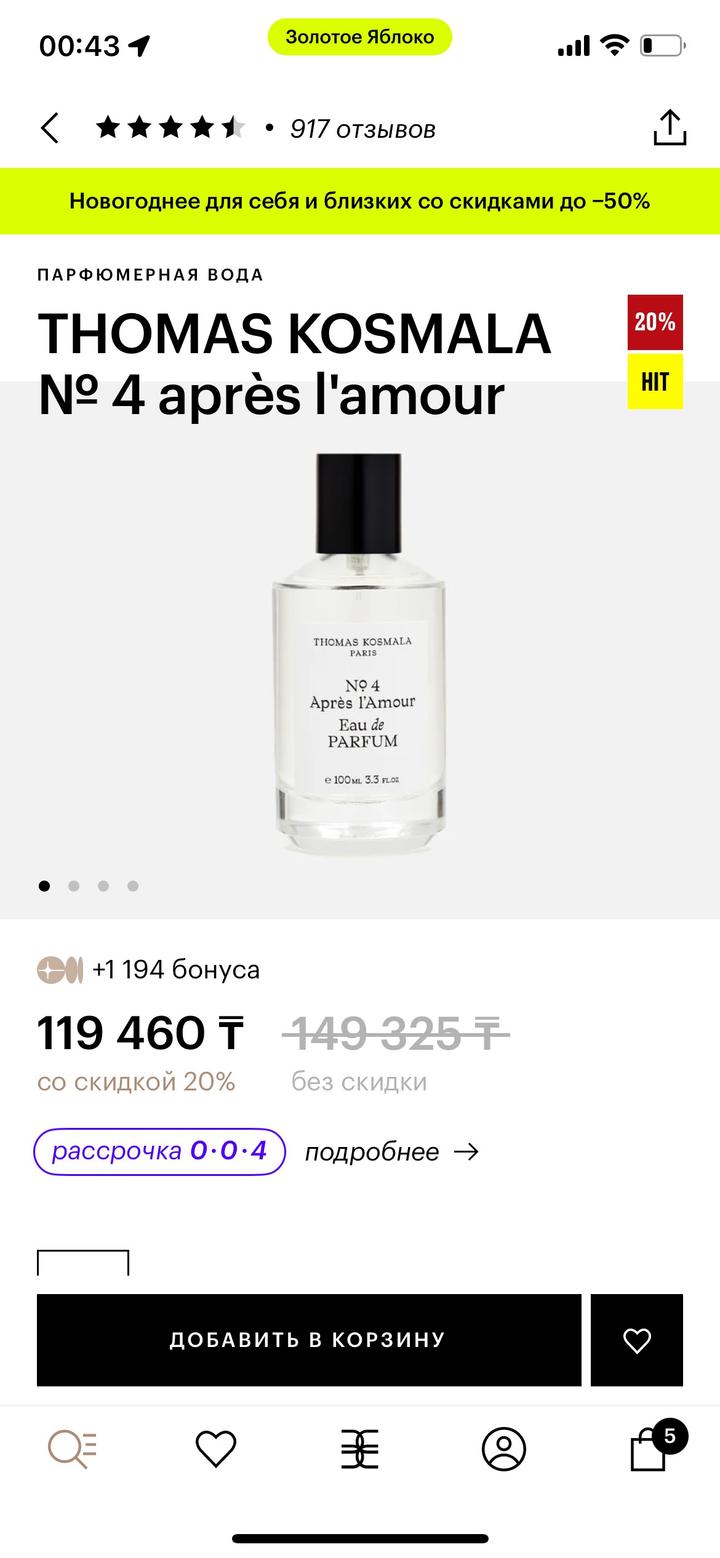Open the 917 отзывов reviews

[362, 129]
